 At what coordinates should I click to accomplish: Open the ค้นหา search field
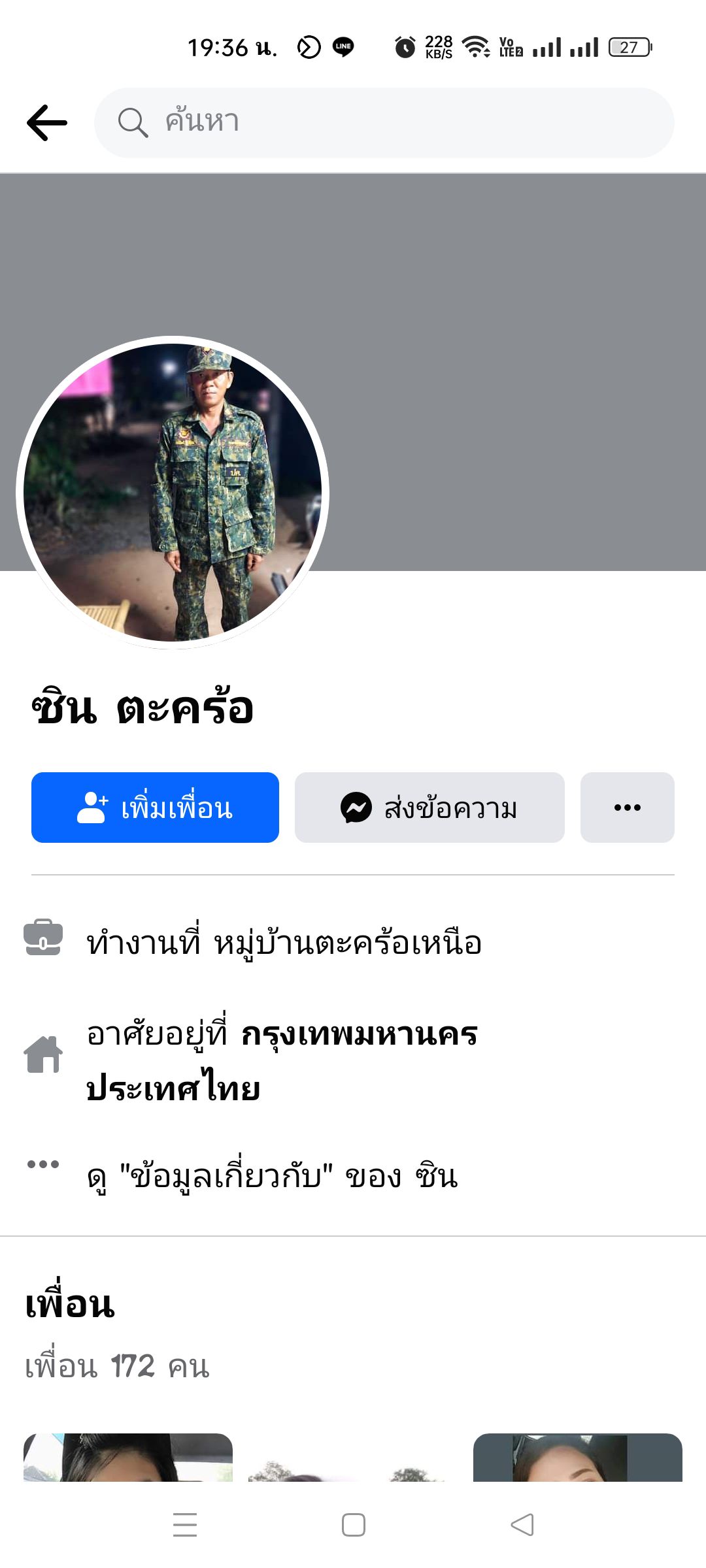(384, 122)
